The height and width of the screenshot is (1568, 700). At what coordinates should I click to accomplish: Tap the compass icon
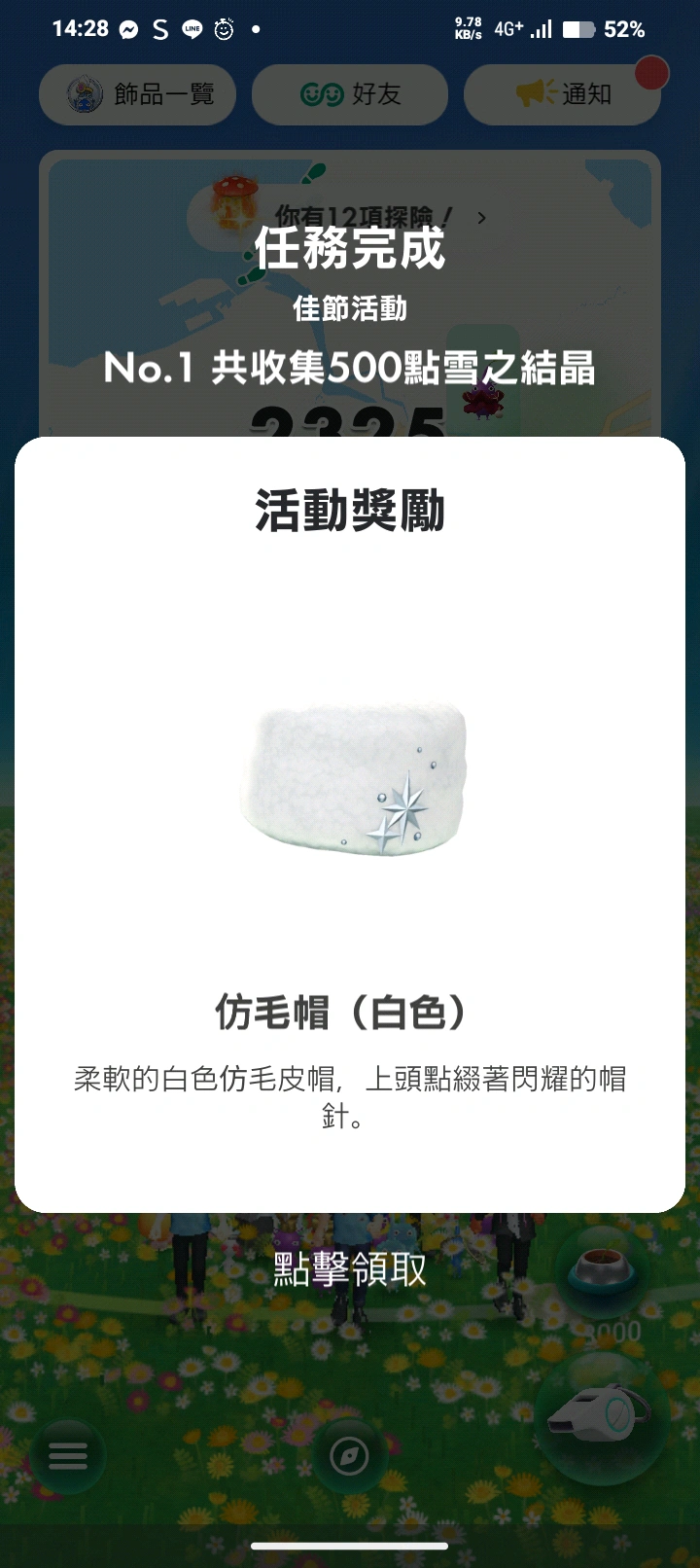[x=349, y=1456]
